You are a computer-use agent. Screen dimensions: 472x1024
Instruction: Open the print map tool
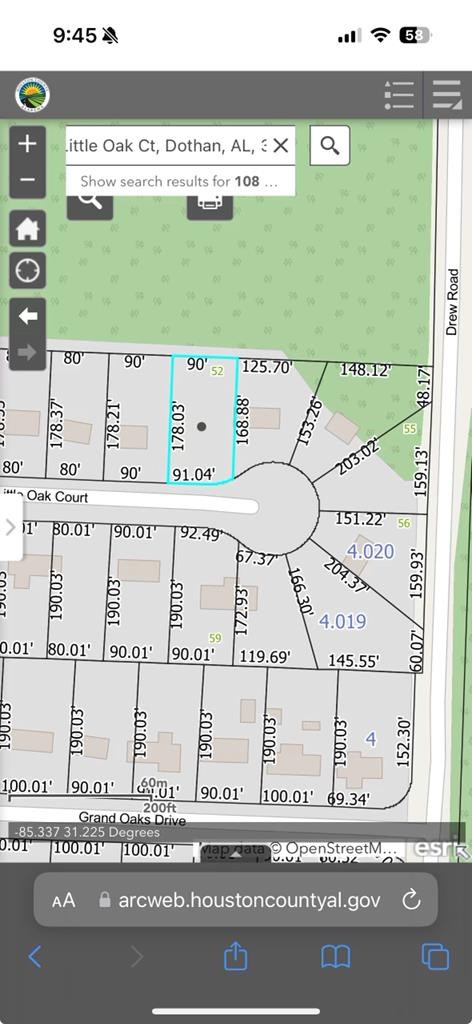209,204
